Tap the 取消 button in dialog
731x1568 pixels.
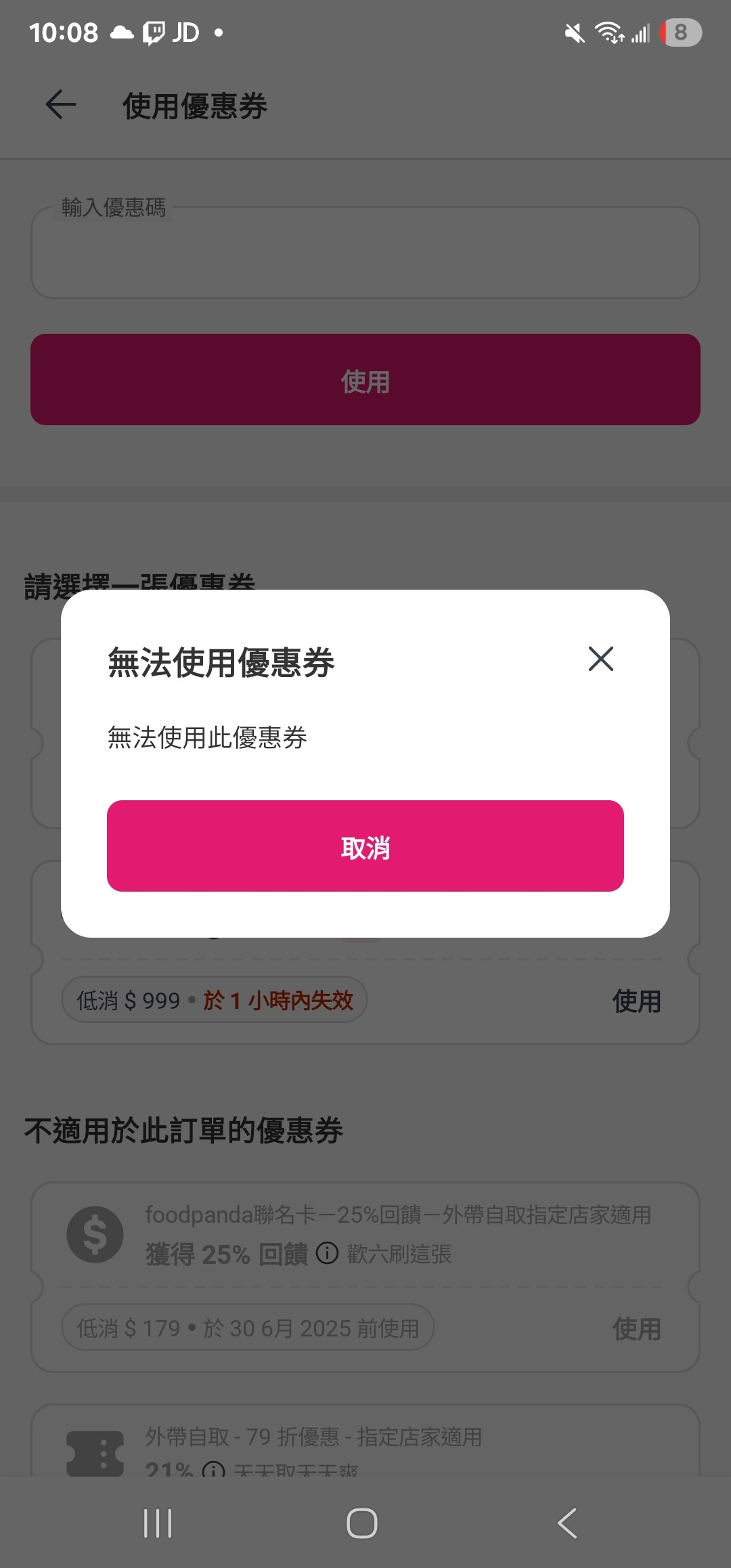click(365, 846)
